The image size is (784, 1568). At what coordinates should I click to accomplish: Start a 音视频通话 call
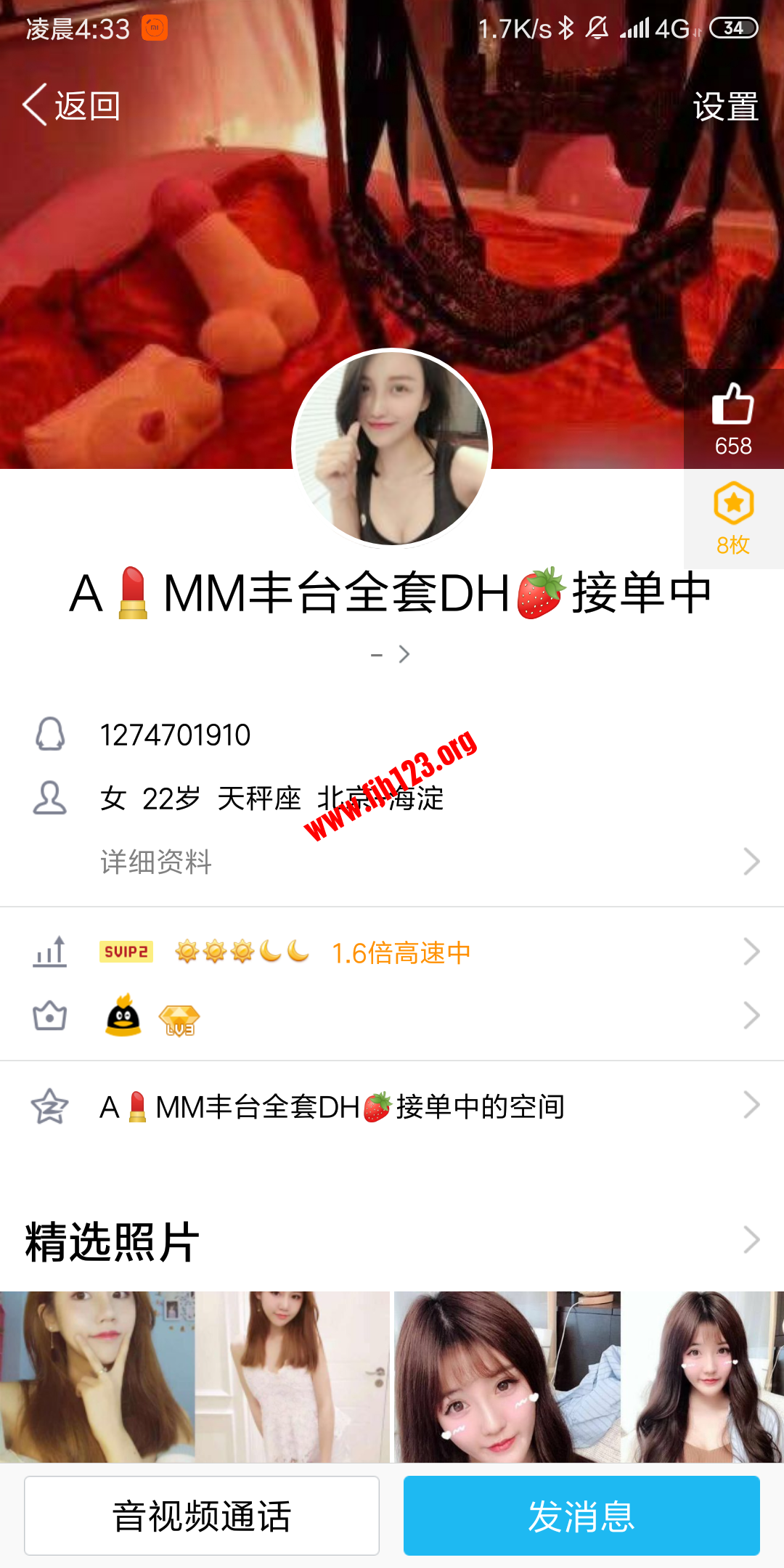[202, 1515]
